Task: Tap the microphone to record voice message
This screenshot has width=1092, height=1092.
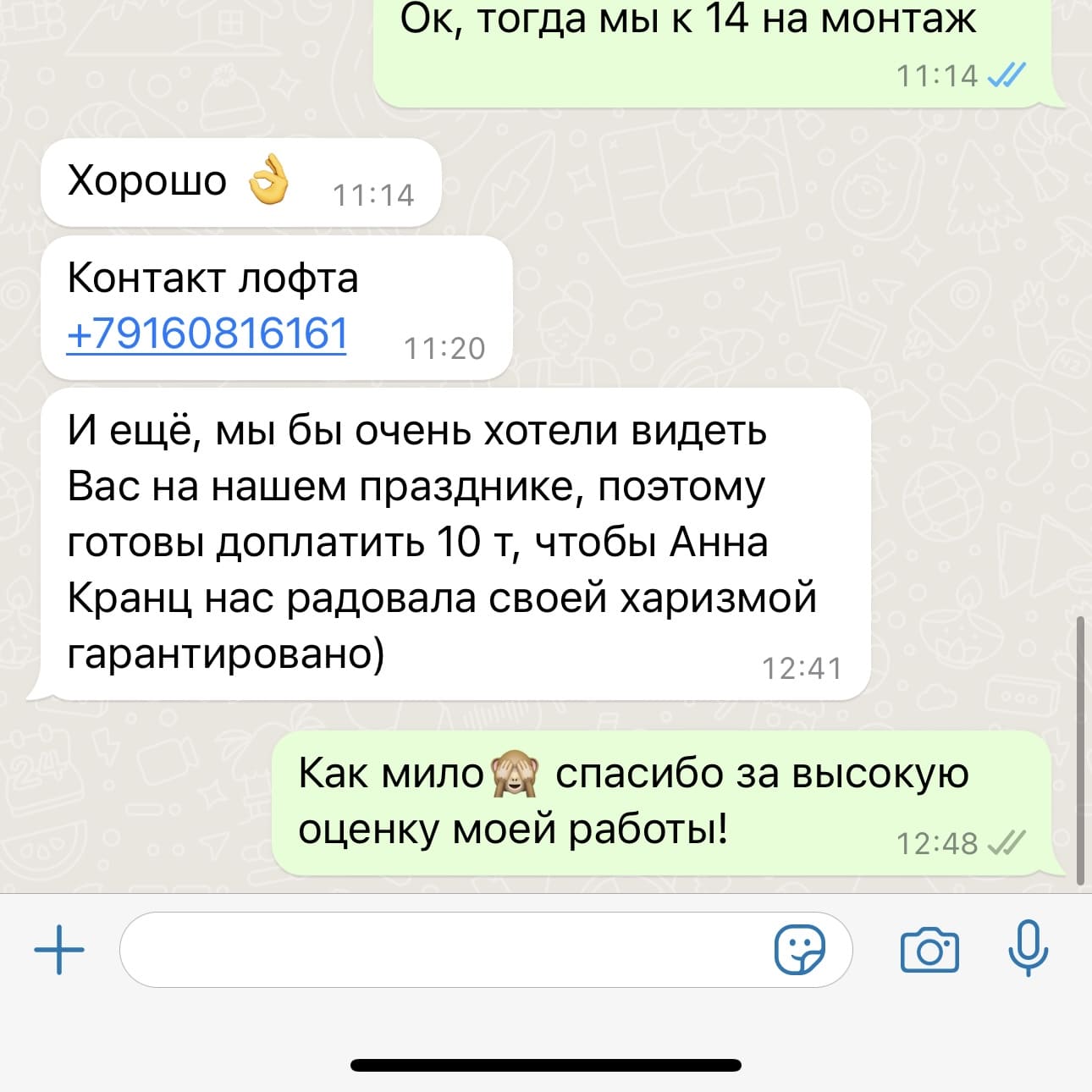Action: pos(1028,948)
